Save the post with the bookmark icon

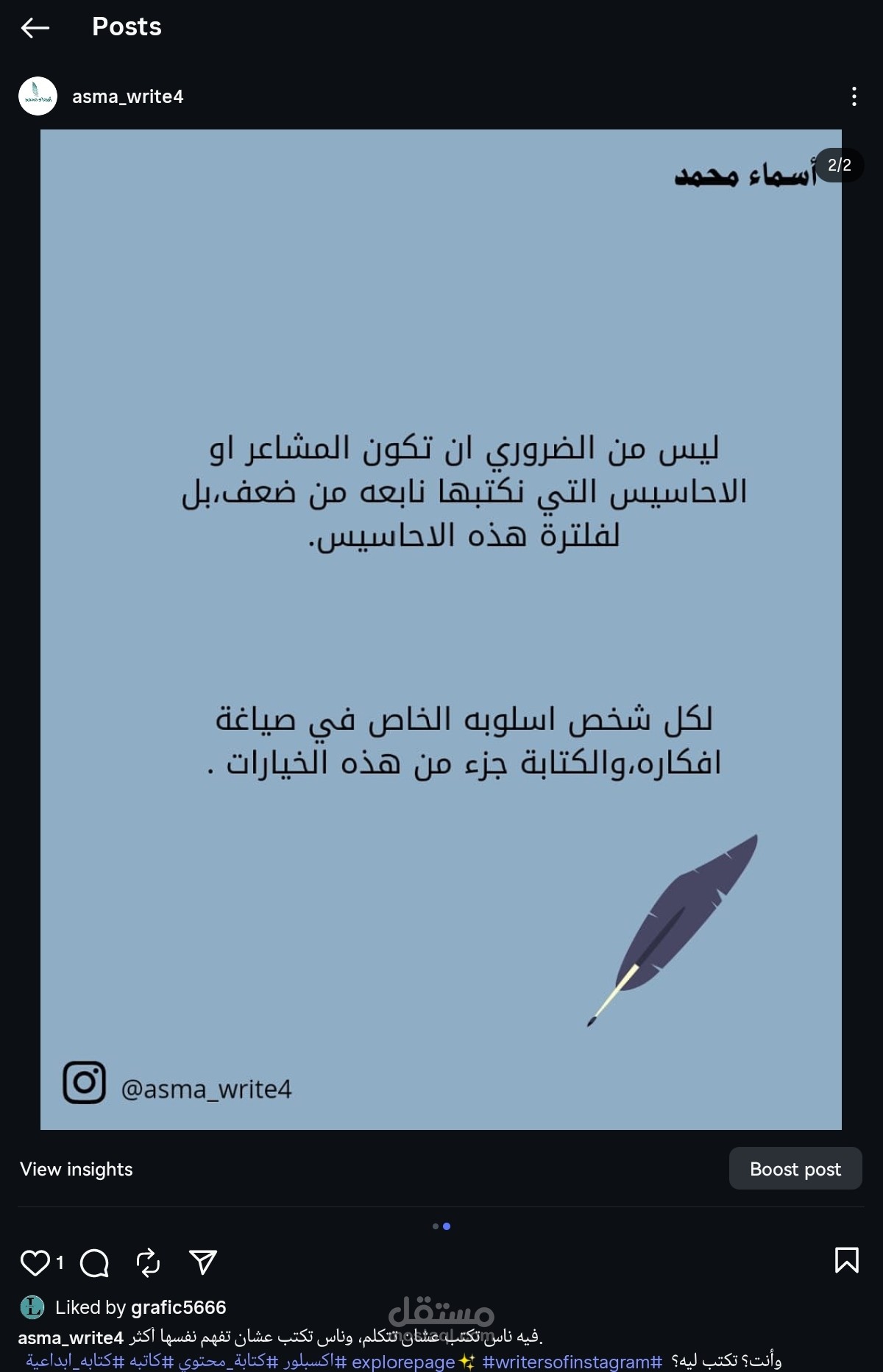click(x=847, y=1260)
